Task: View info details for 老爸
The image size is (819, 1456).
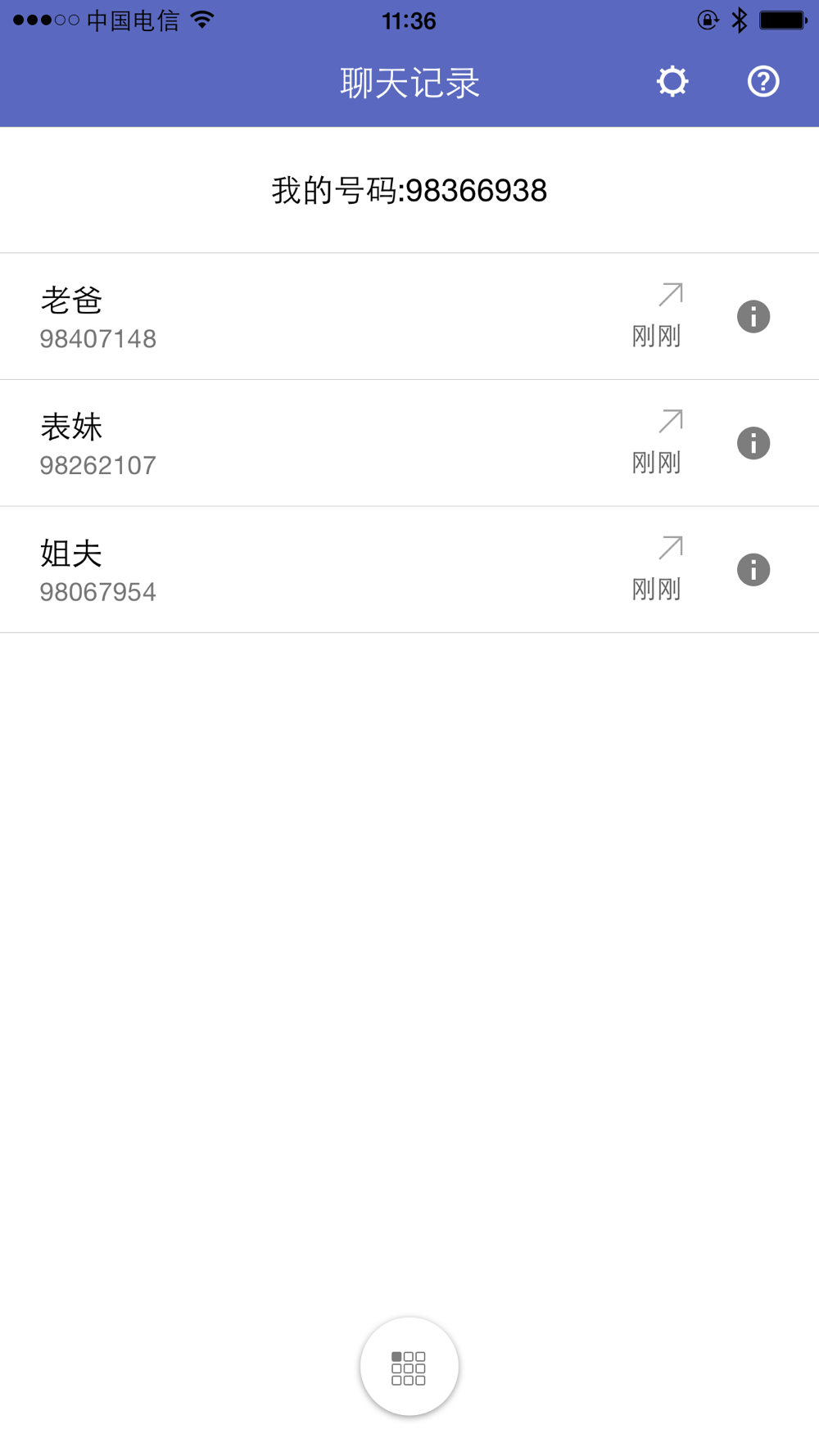Action: pyautogui.click(x=753, y=317)
